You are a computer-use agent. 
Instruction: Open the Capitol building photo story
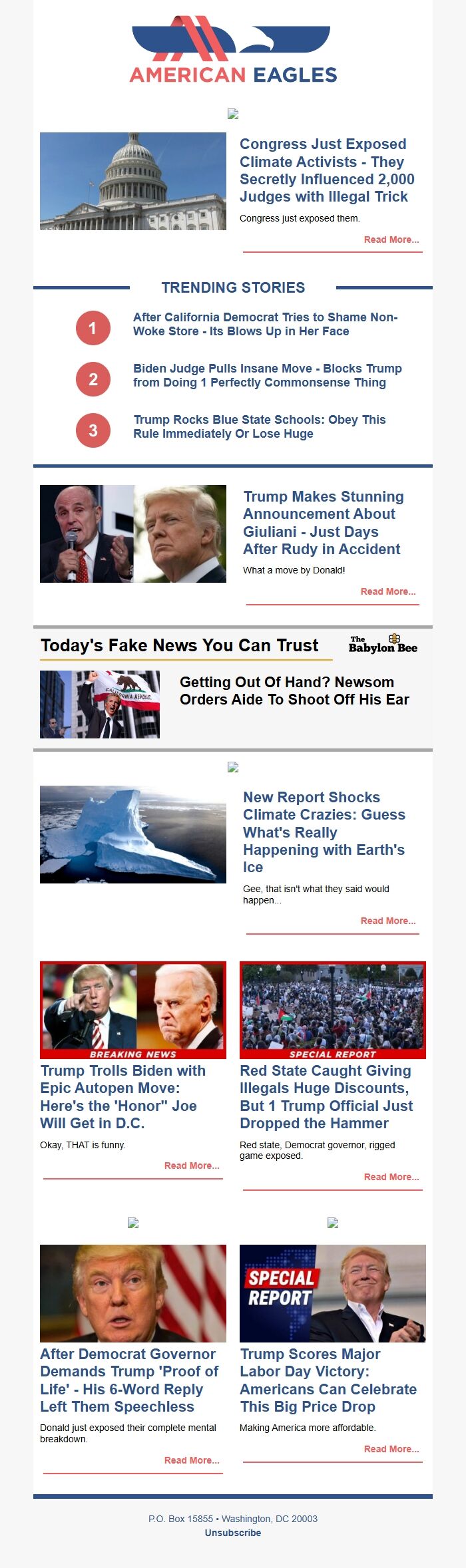(133, 181)
